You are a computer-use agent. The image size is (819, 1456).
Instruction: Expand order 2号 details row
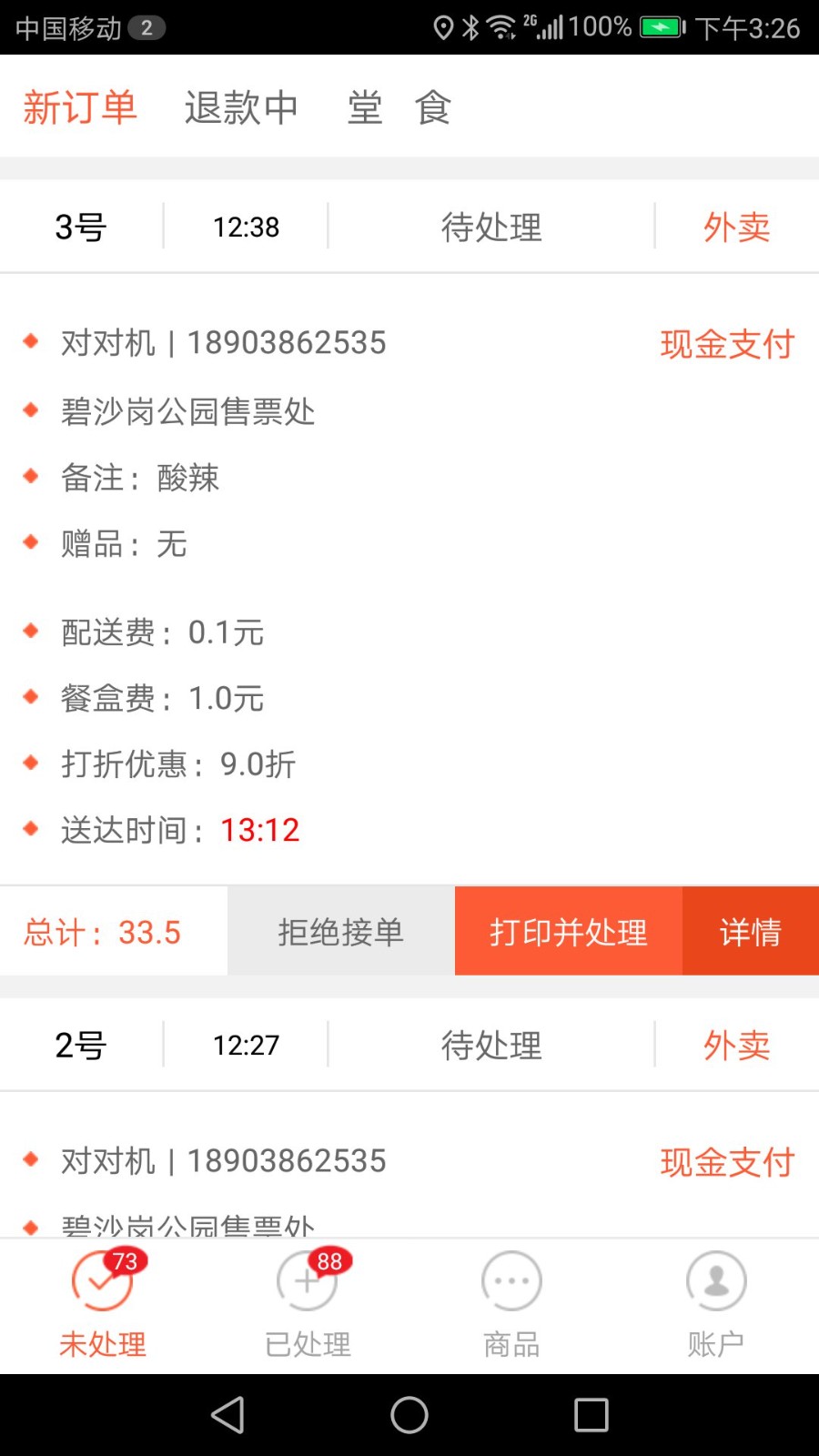click(409, 1045)
